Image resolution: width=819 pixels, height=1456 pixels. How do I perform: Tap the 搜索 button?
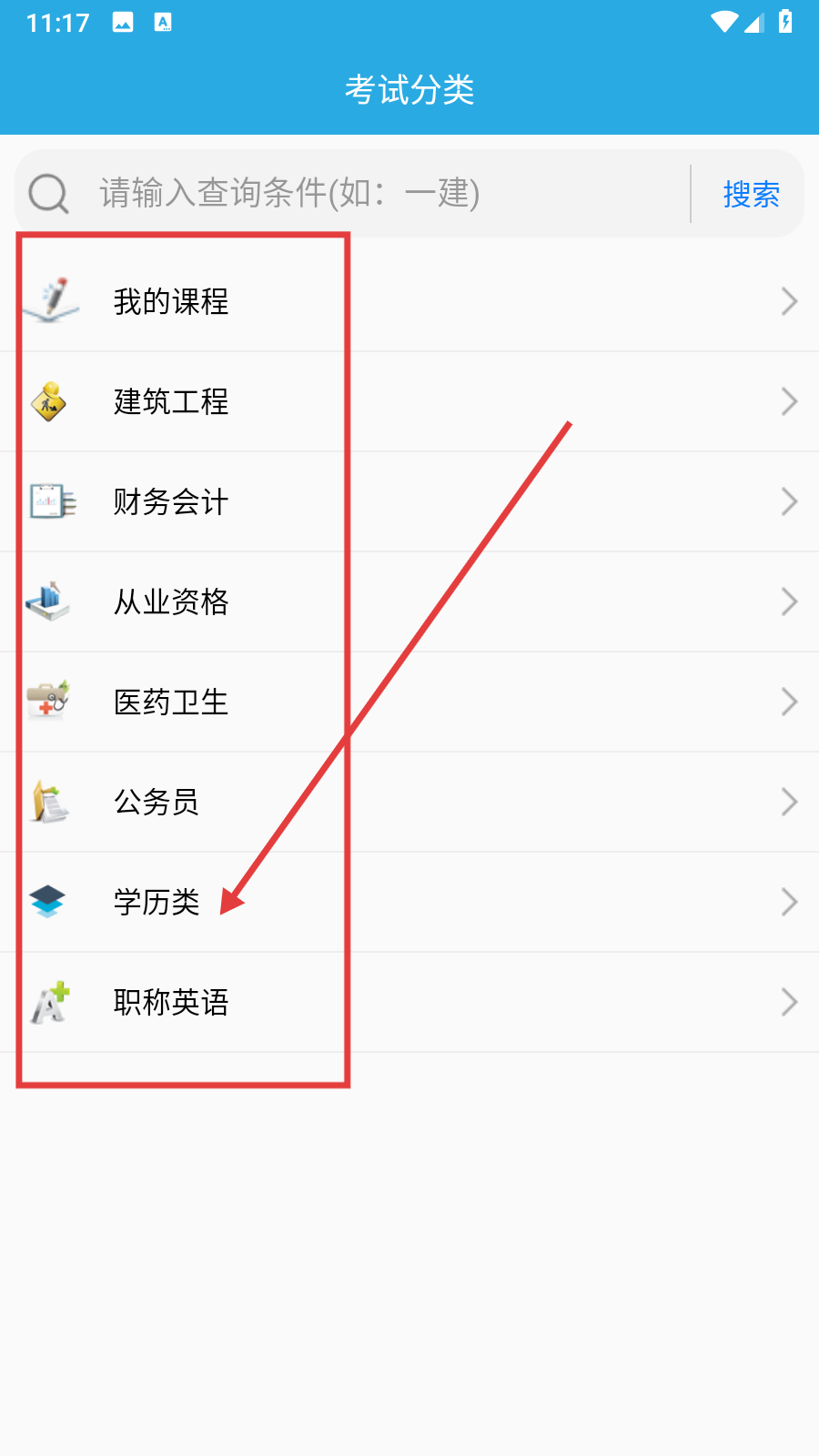point(751,194)
